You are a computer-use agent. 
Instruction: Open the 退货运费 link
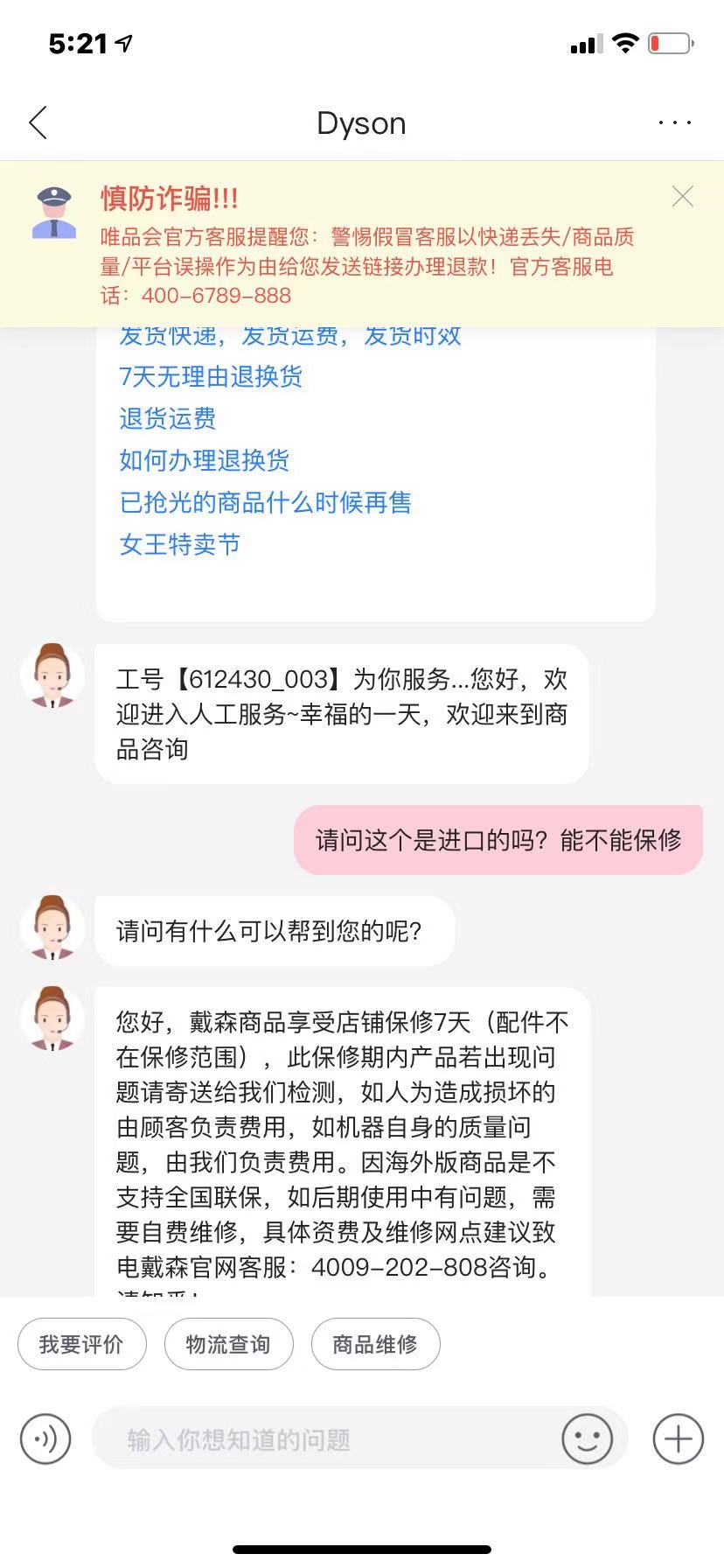pyautogui.click(x=168, y=418)
